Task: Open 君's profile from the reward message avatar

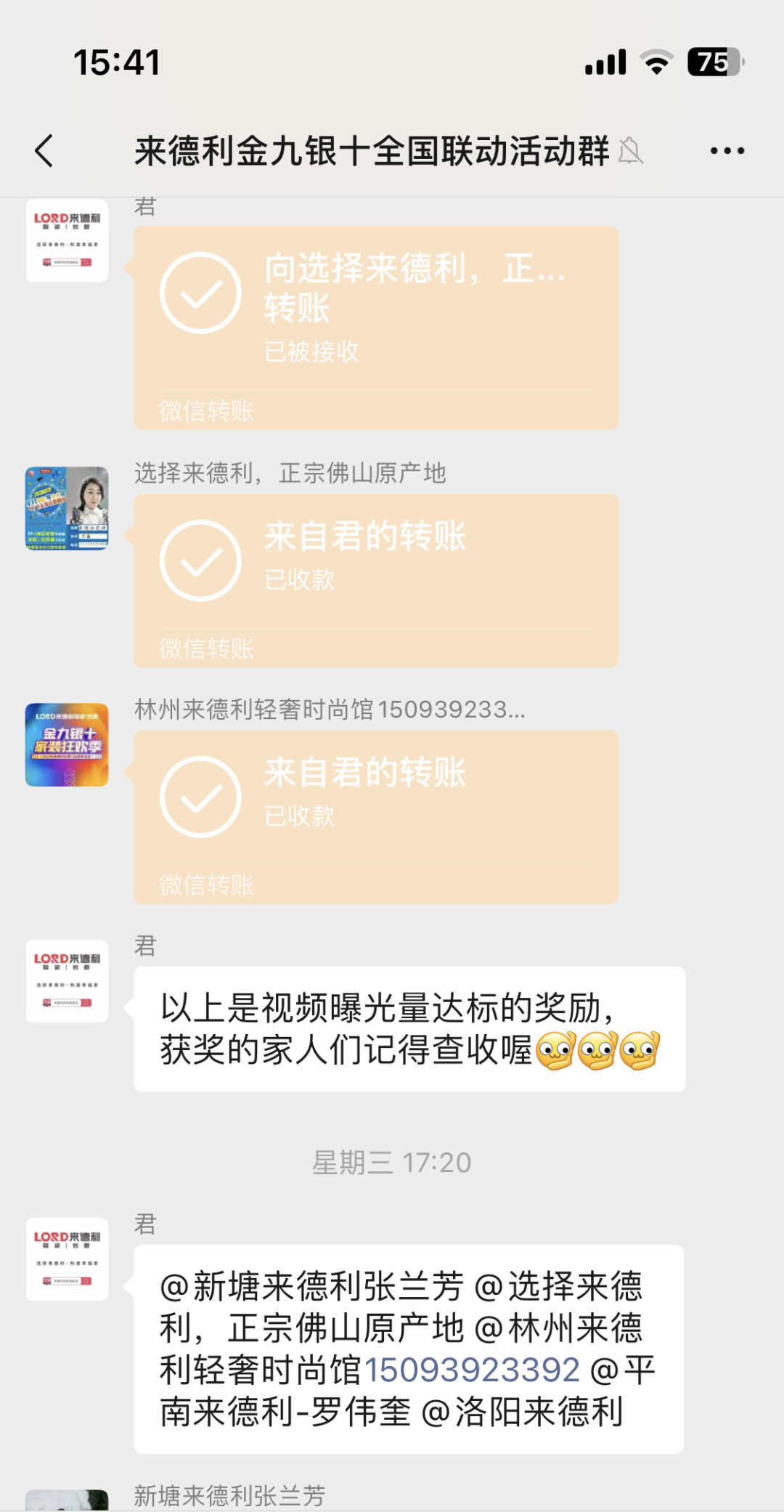Action: [67, 981]
